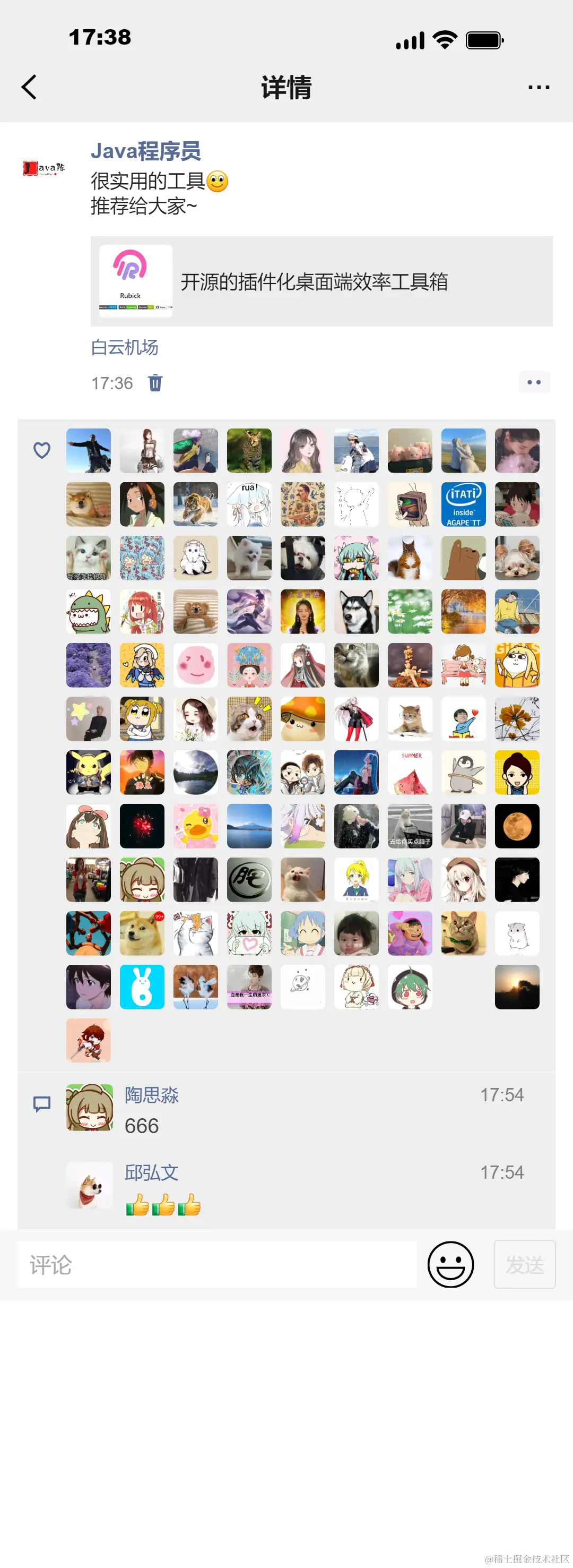Open the overflow menu in header
Screen dimensions: 573x1568
(538, 88)
